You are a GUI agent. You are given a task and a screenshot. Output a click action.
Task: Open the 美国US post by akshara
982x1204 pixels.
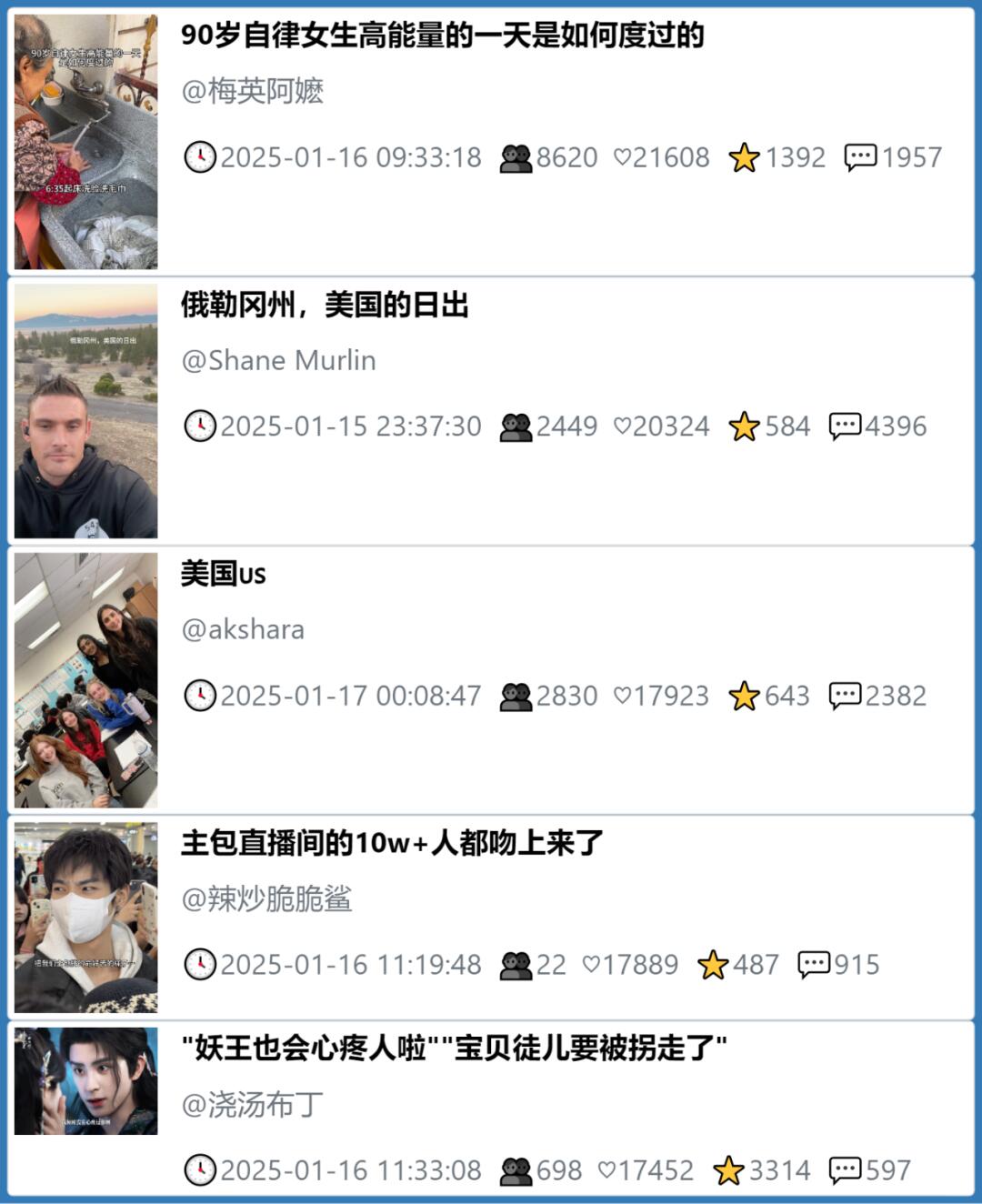point(223,575)
